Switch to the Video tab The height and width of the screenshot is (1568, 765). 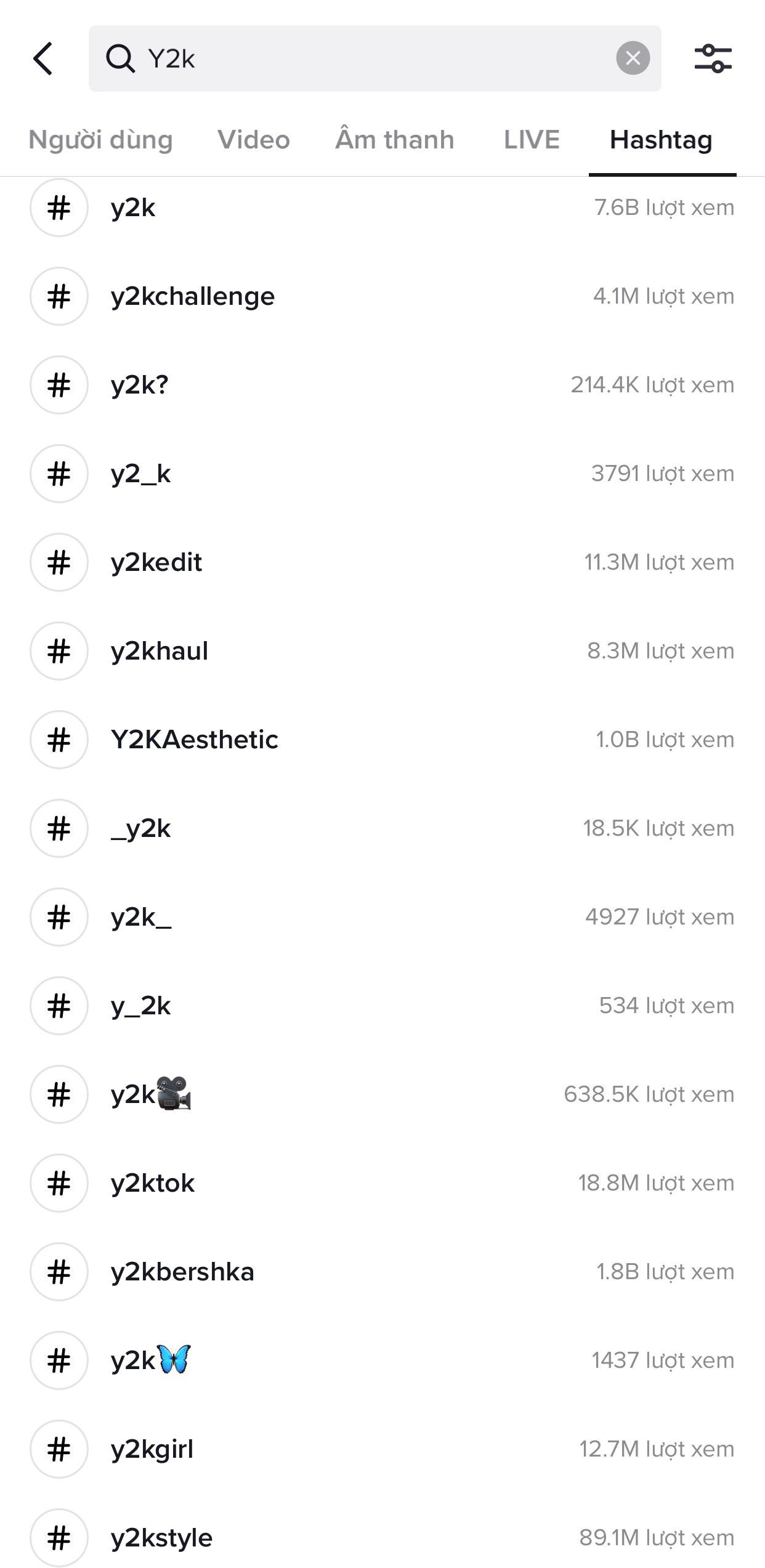click(x=253, y=140)
